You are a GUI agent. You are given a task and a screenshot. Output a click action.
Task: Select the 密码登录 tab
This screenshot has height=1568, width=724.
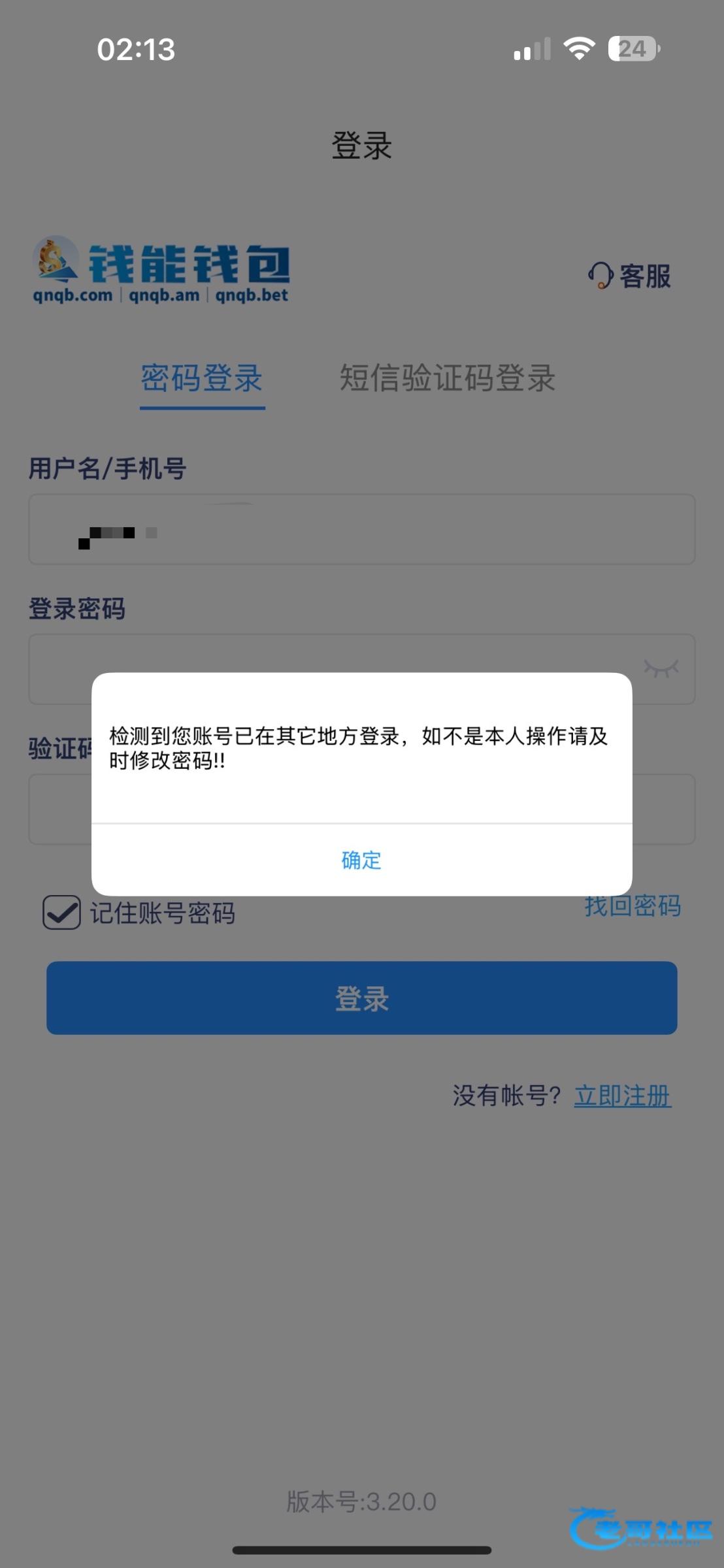click(202, 378)
